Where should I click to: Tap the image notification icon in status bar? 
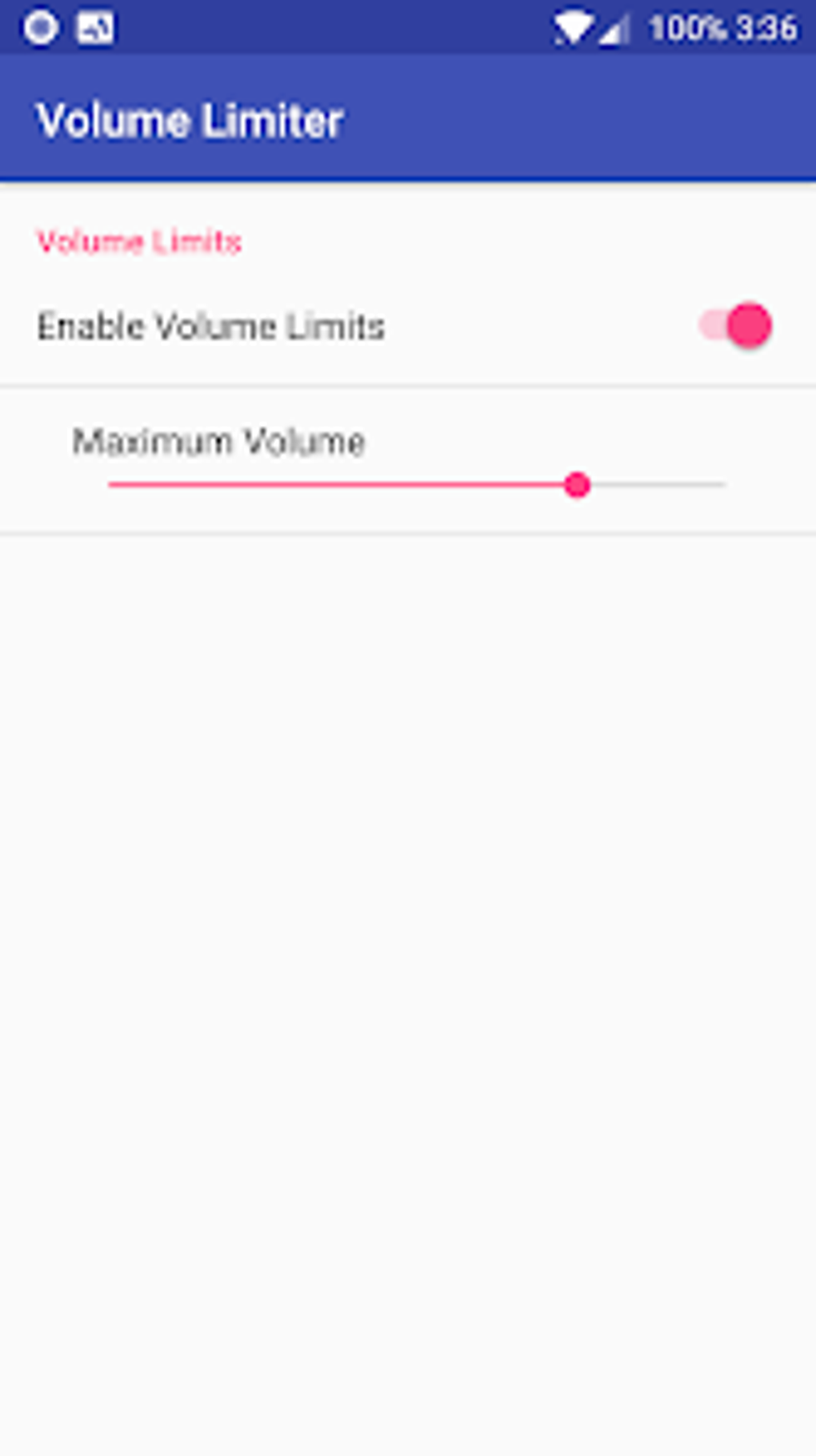point(94,26)
